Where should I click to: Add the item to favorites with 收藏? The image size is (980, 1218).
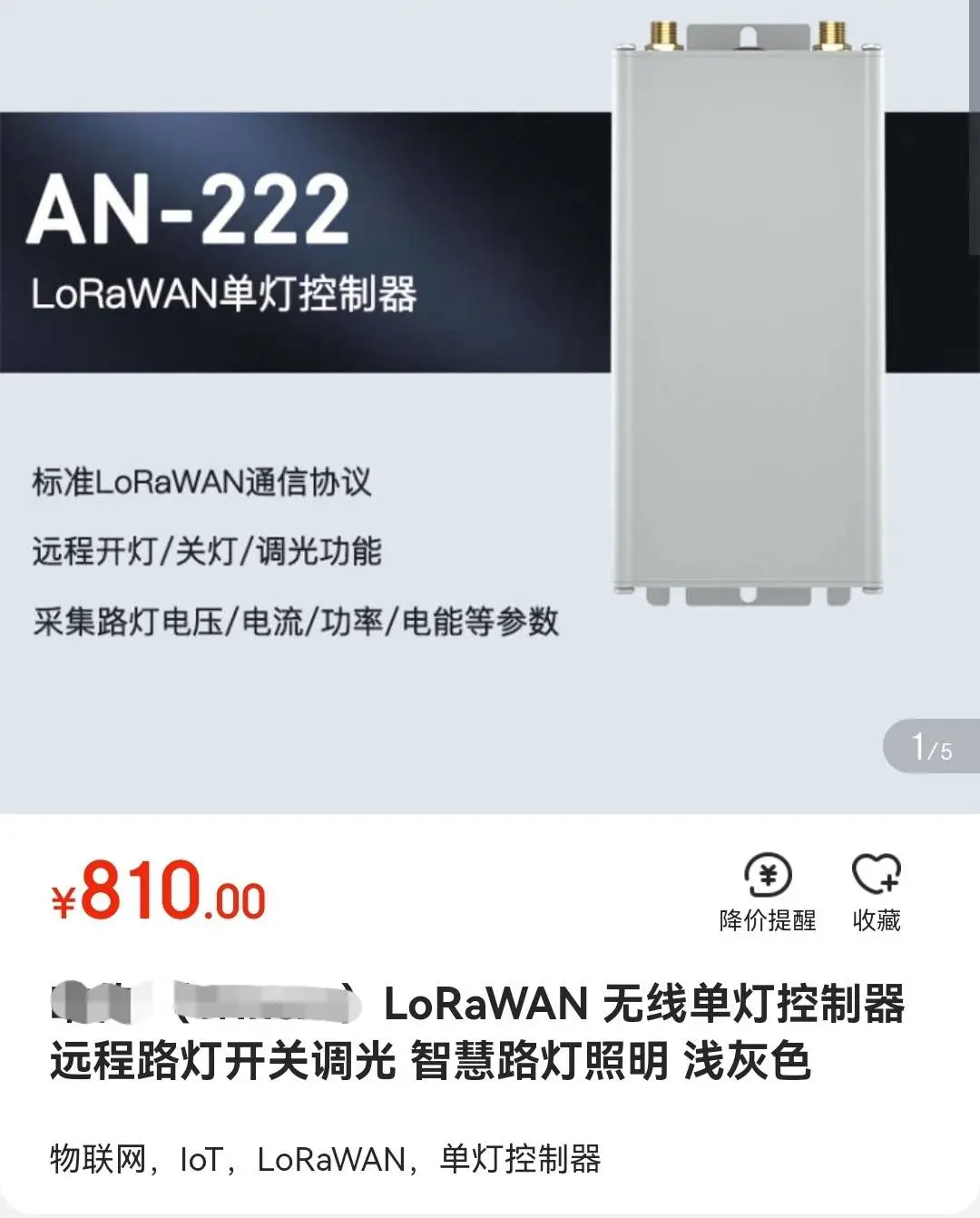click(876, 892)
